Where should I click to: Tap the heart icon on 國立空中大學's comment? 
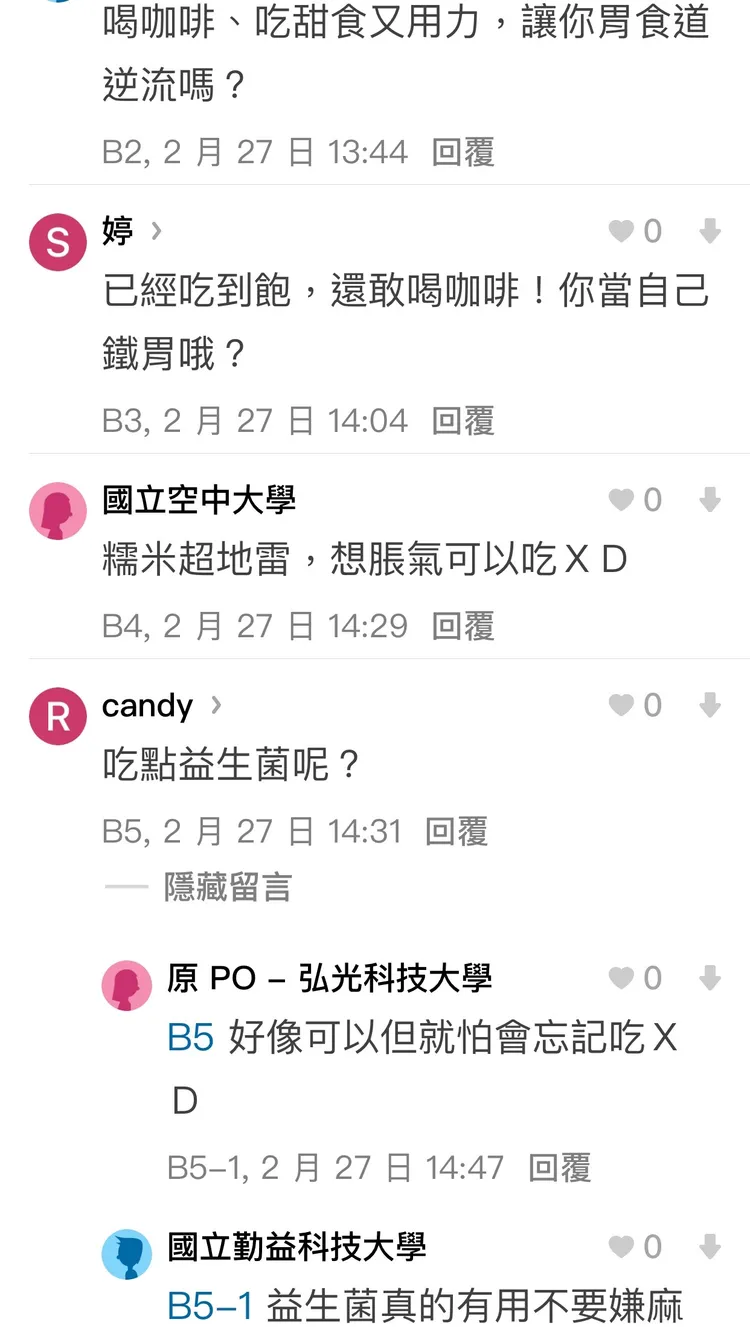622,499
